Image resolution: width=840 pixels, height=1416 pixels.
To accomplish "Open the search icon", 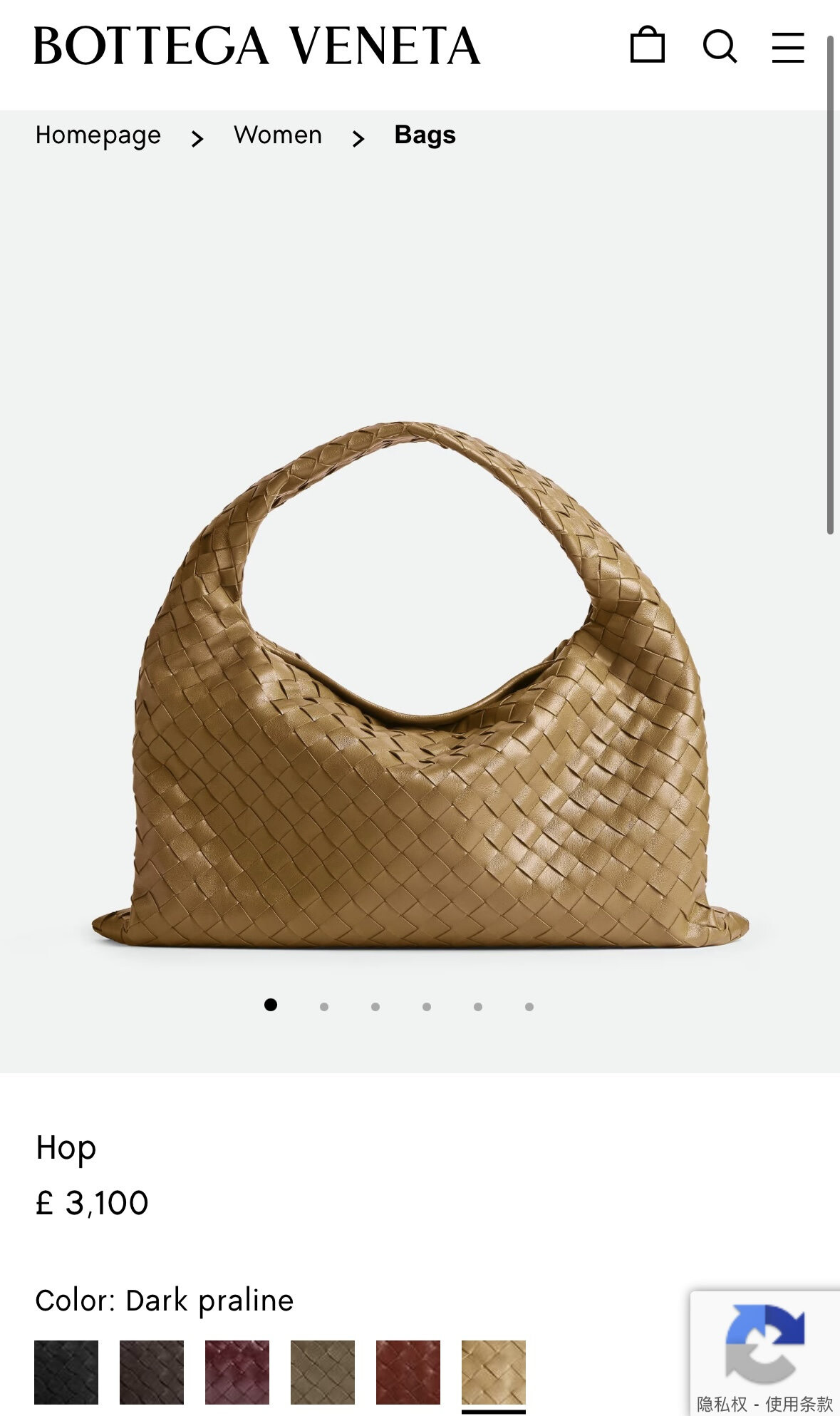I will coord(719,47).
